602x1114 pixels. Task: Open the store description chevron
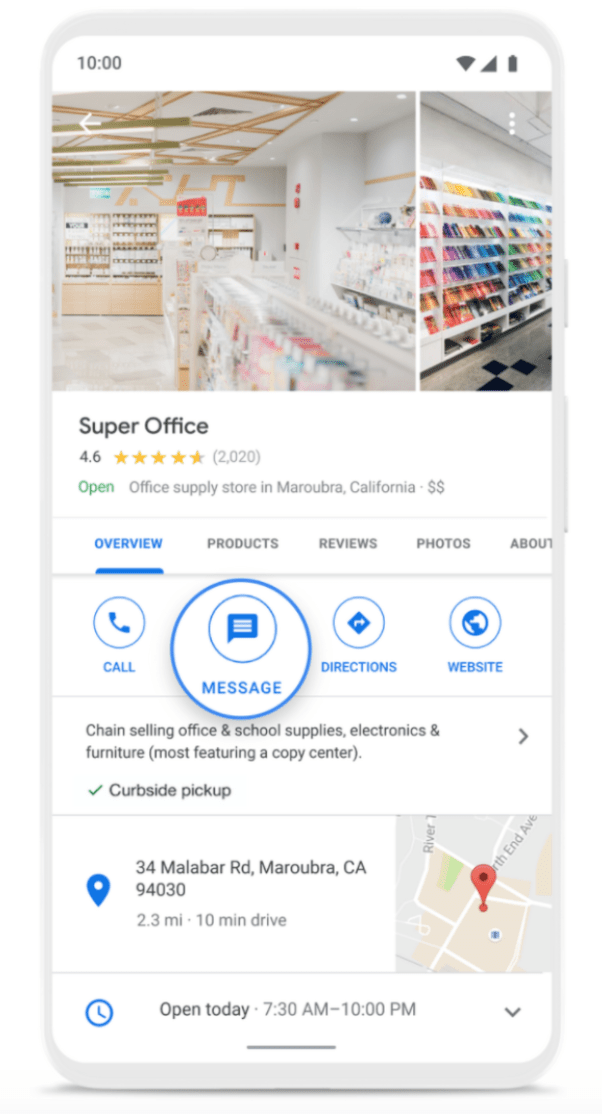tap(523, 737)
